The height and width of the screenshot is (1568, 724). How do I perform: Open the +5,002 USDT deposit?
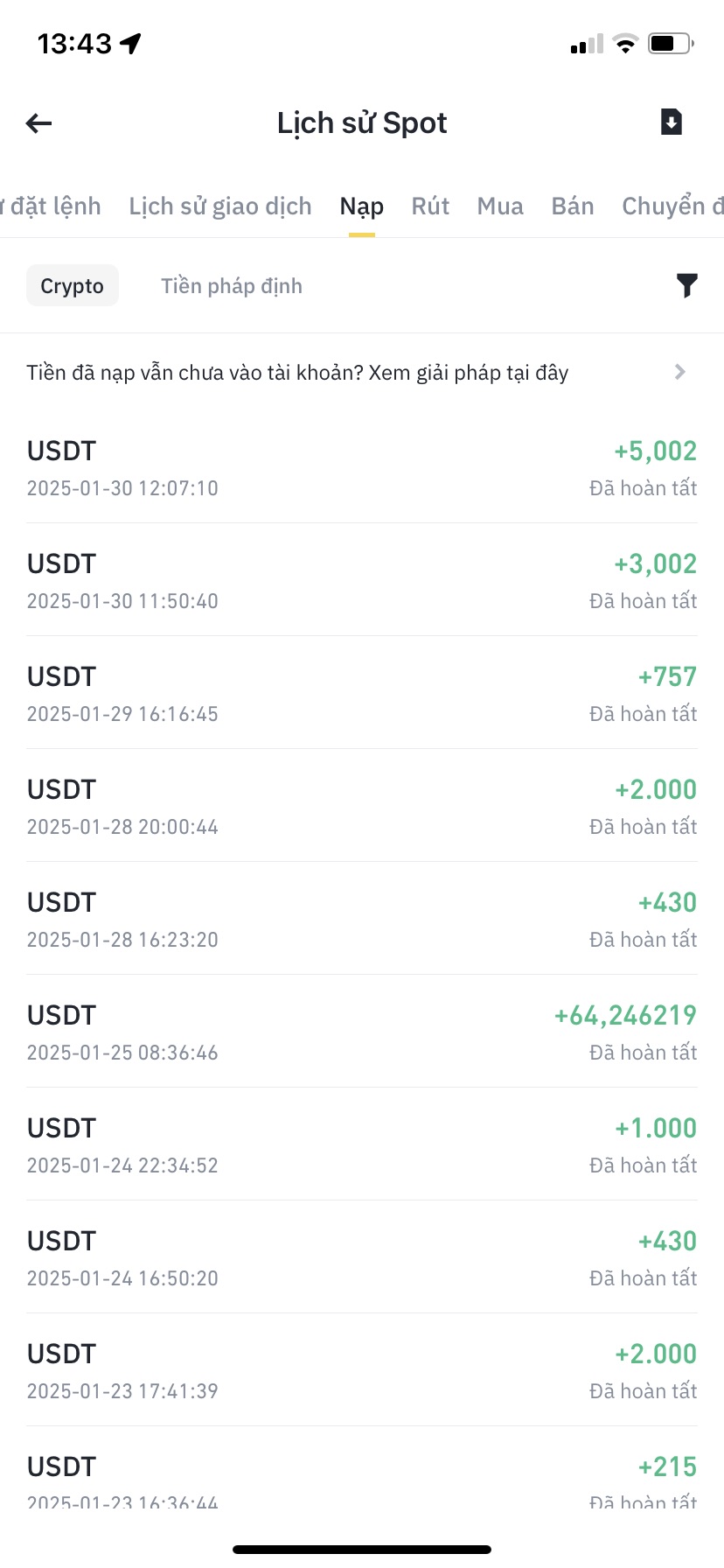[x=362, y=468]
